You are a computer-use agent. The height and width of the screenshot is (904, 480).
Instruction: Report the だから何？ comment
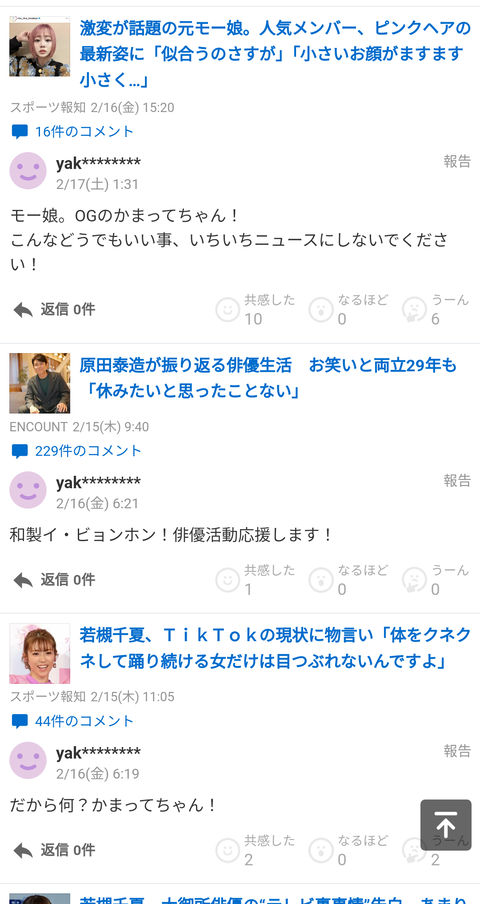[457, 751]
